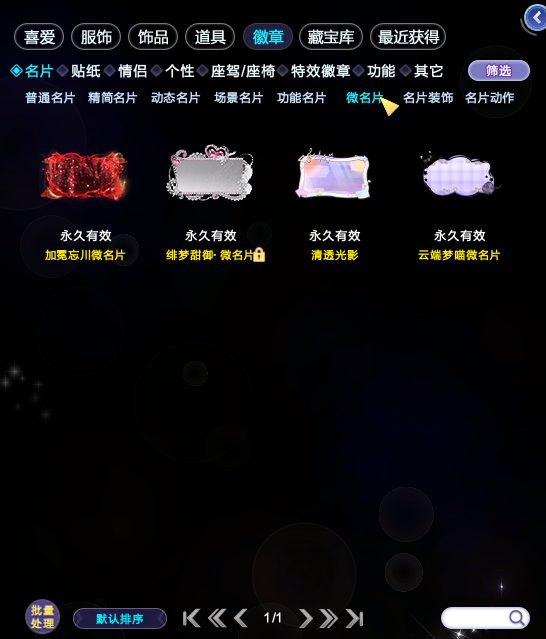546x639 pixels.
Task: Open the 饰品 tab
Action: (x=153, y=37)
